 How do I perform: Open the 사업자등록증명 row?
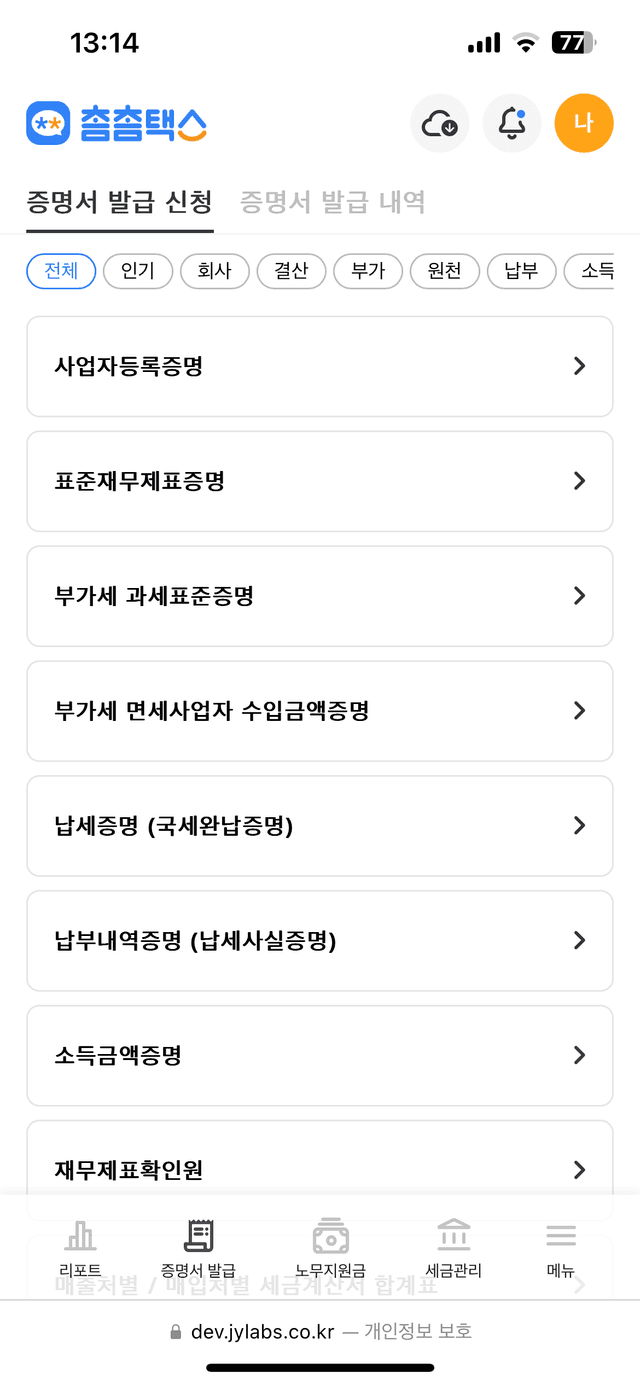319,366
